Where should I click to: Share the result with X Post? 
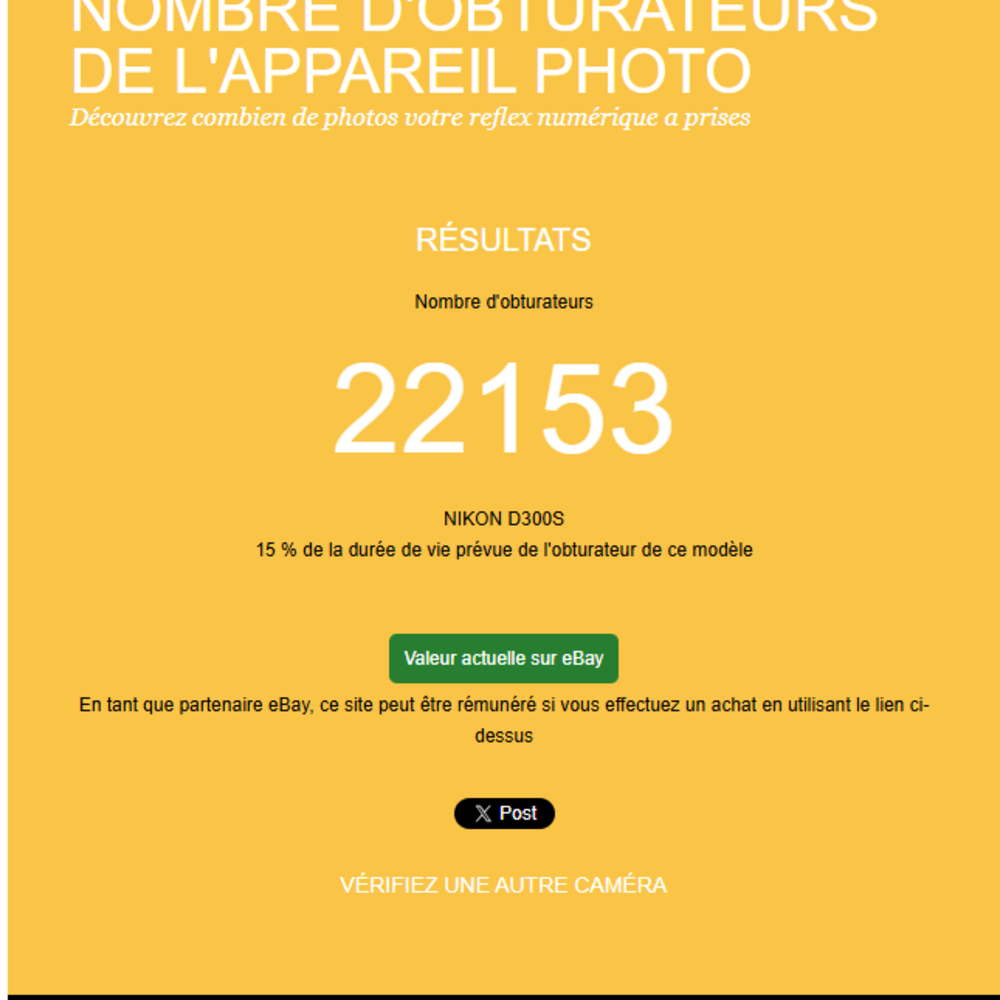[x=504, y=813]
